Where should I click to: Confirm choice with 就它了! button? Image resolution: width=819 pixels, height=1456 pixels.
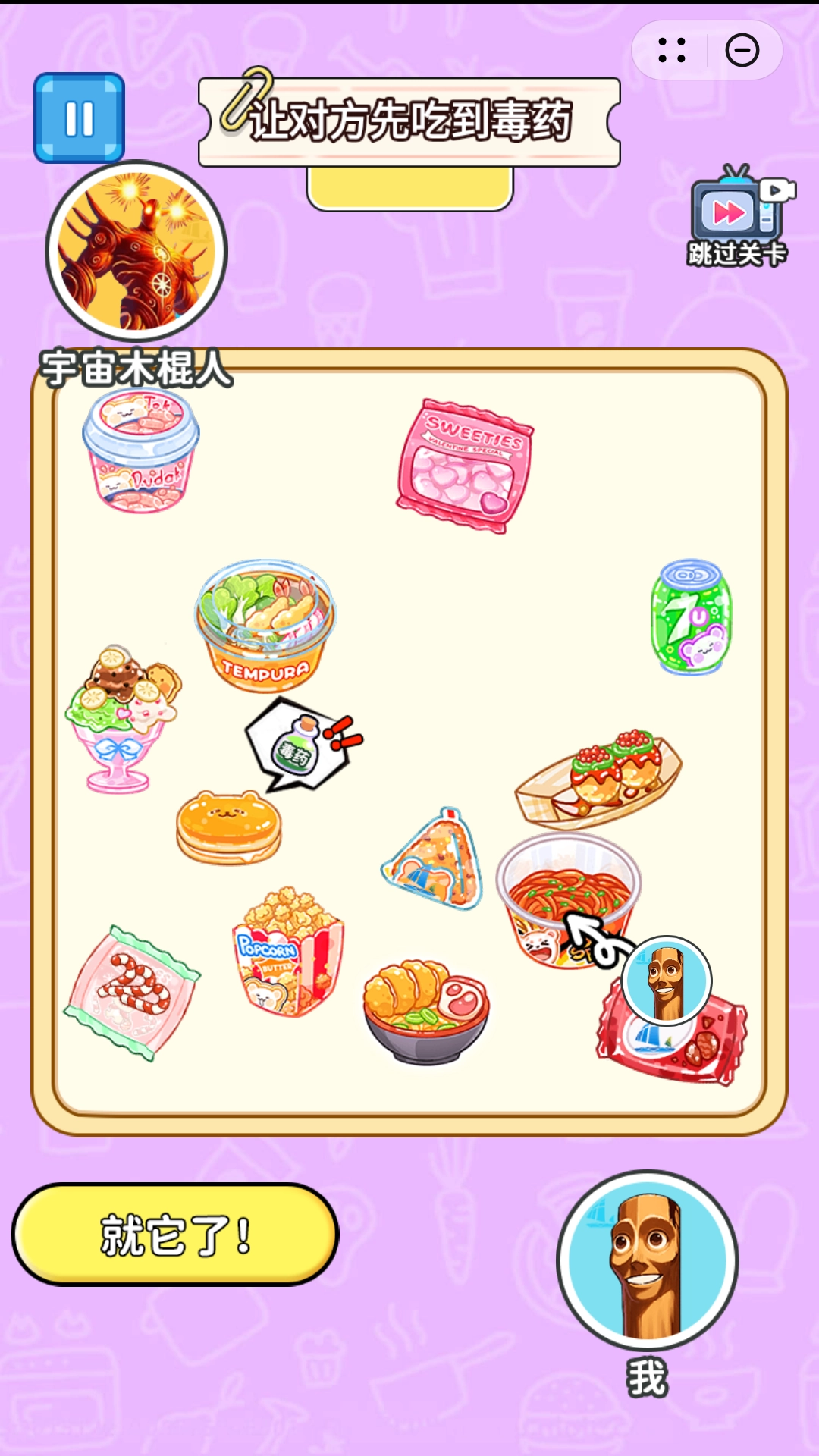[174, 1235]
